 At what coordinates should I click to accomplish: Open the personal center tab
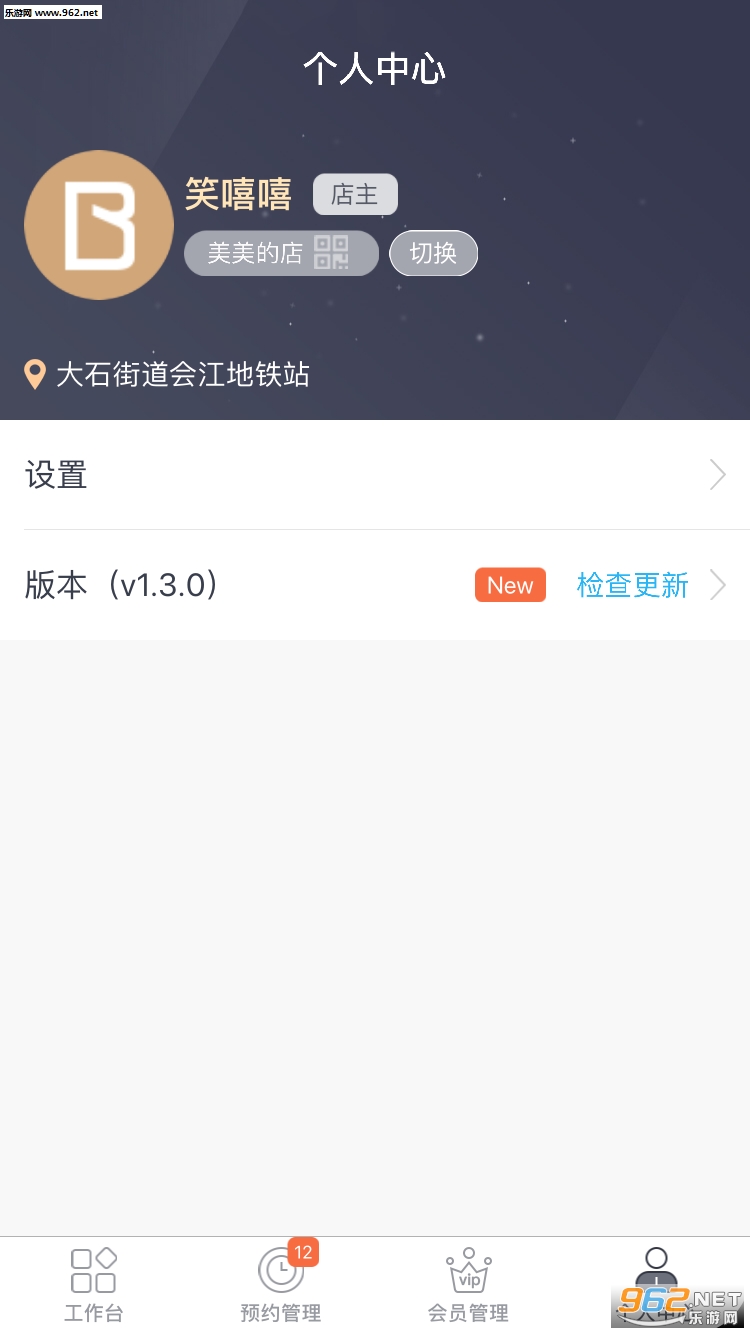pos(656,1284)
